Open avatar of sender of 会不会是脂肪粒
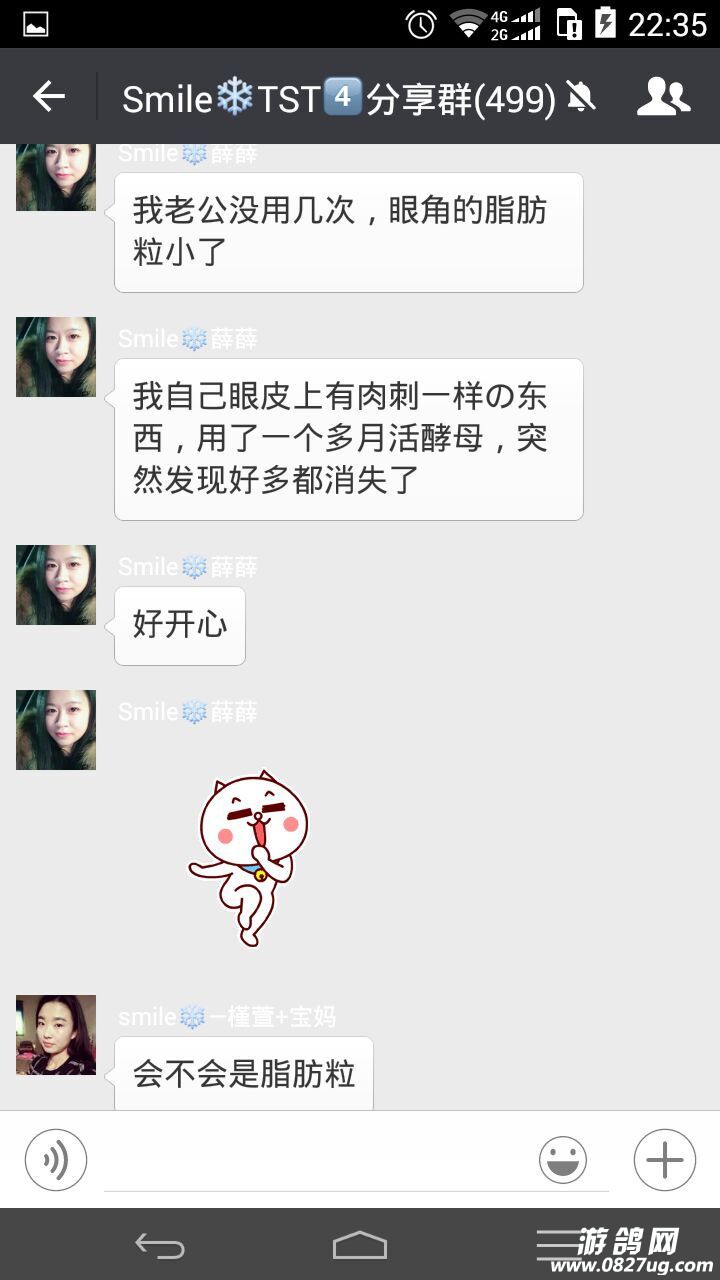This screenshot has width=720, height=1280. pyautogui.click(x=56, y=1035)
